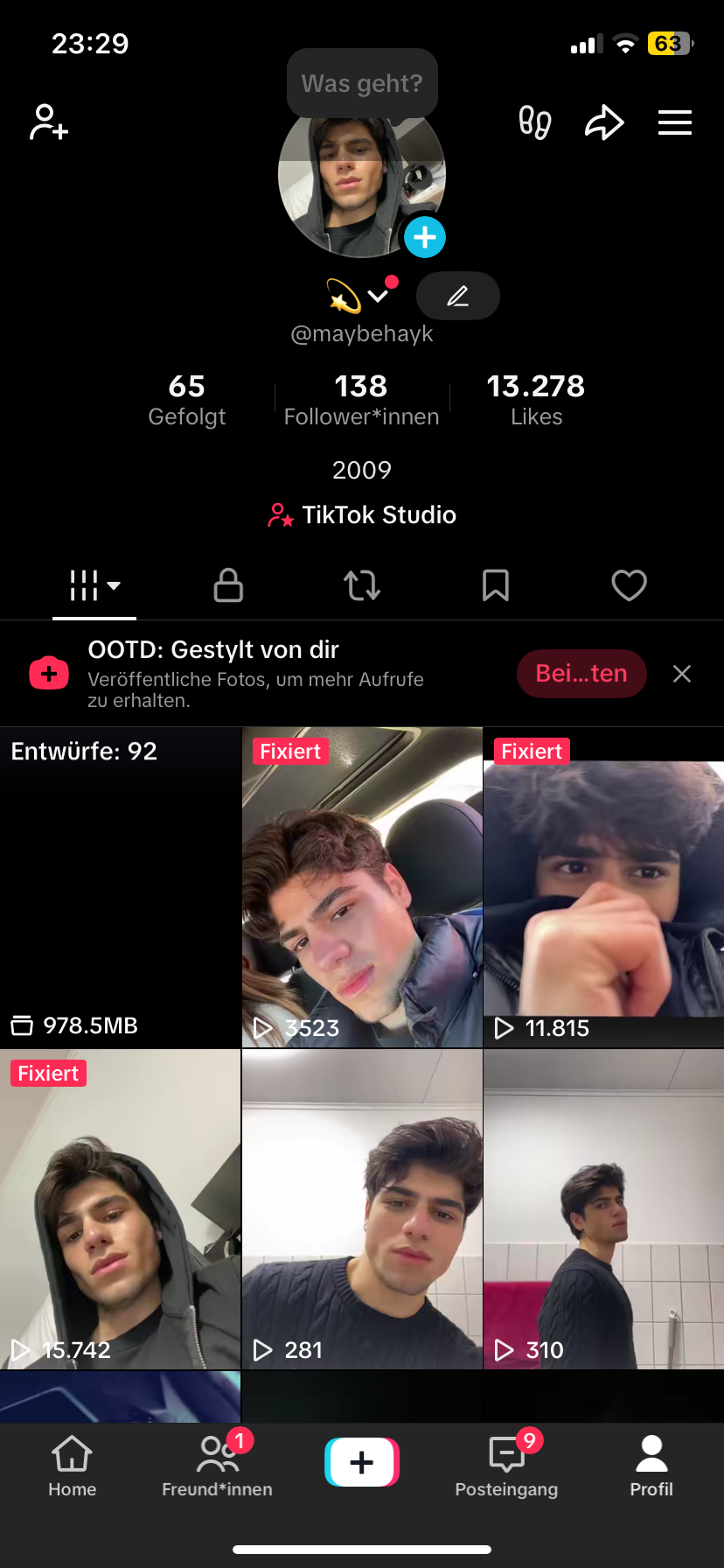View the 138 Follower*innen list
Image resolution: width=724 pixels, height=1568 pixels.
[x=361, y=399]
